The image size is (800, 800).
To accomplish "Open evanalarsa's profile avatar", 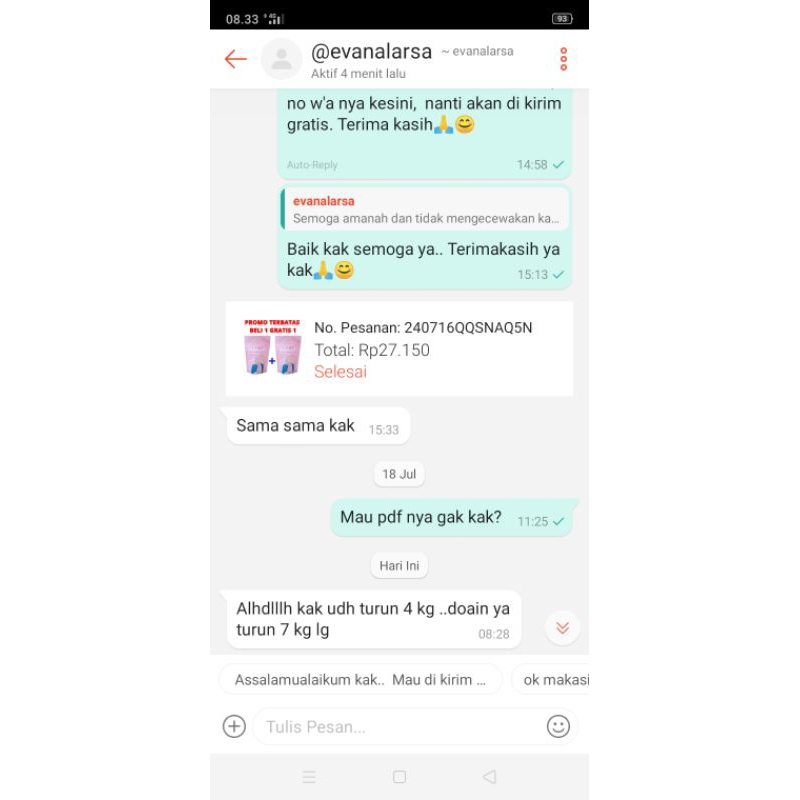I will 281,59.
